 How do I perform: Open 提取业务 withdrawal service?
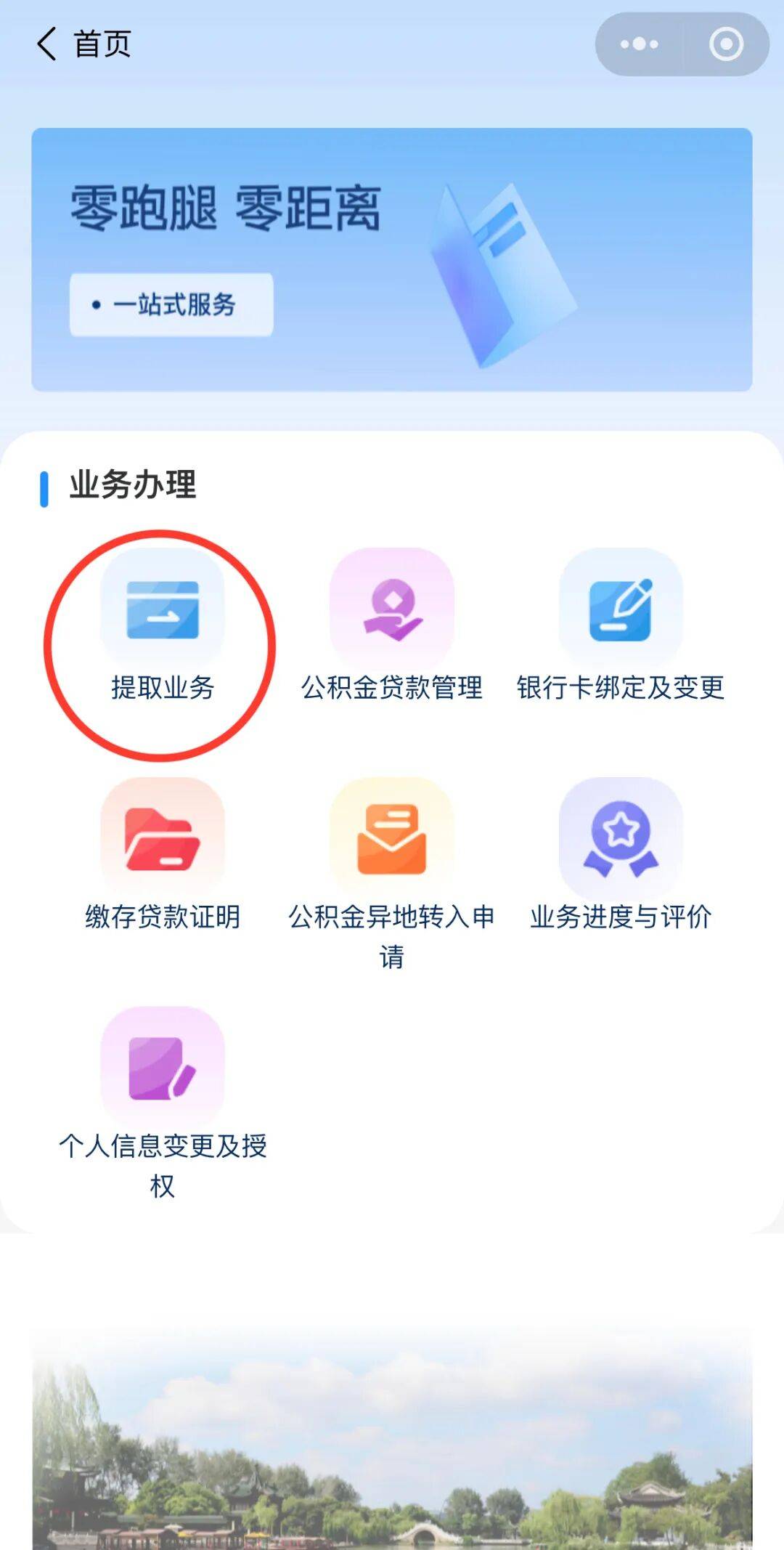pyautogui.click(x=163, y=625)
